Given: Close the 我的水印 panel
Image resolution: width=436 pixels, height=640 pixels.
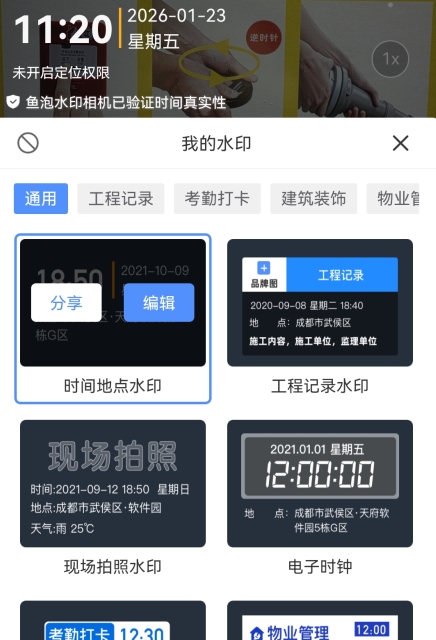Looking at the screenshot, I should pyautogui.click(x=400, y=143).
